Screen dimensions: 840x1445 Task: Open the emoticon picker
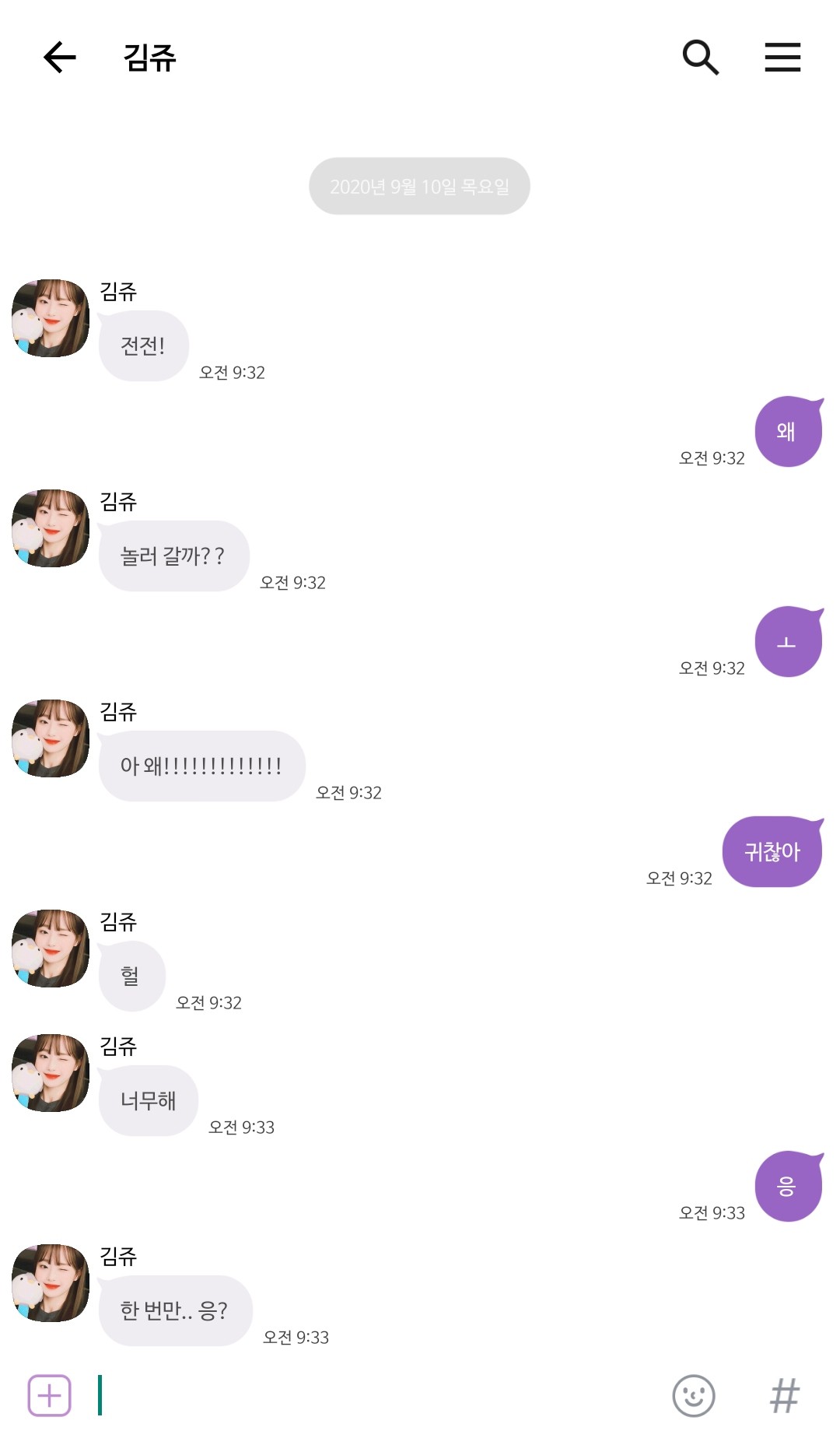click(693, 1395)
